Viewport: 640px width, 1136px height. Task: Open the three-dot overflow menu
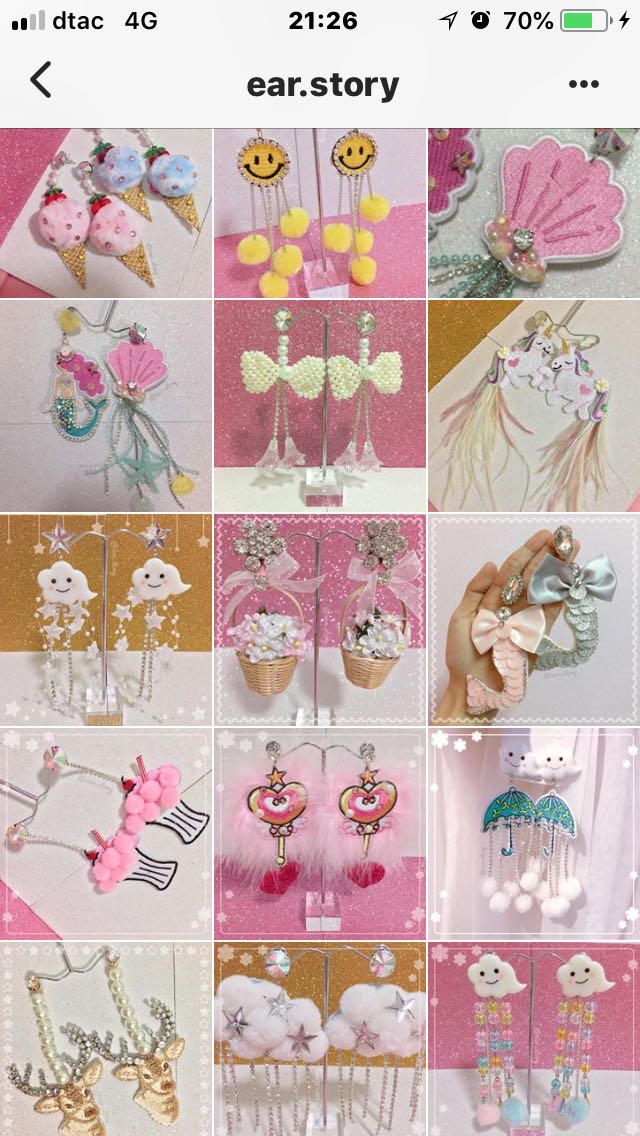(x=583, y=84)
